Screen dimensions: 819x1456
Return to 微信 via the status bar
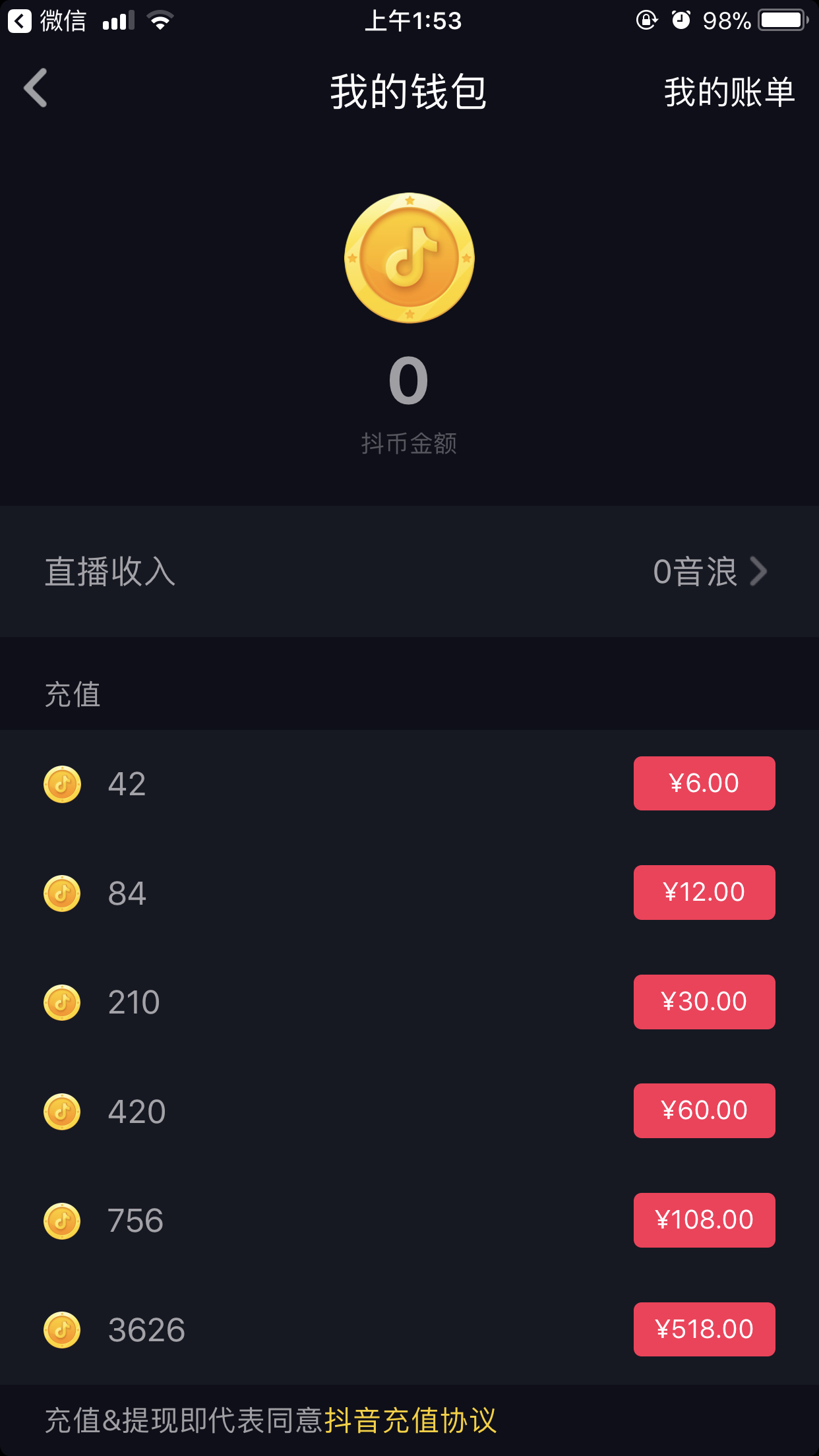47,21
